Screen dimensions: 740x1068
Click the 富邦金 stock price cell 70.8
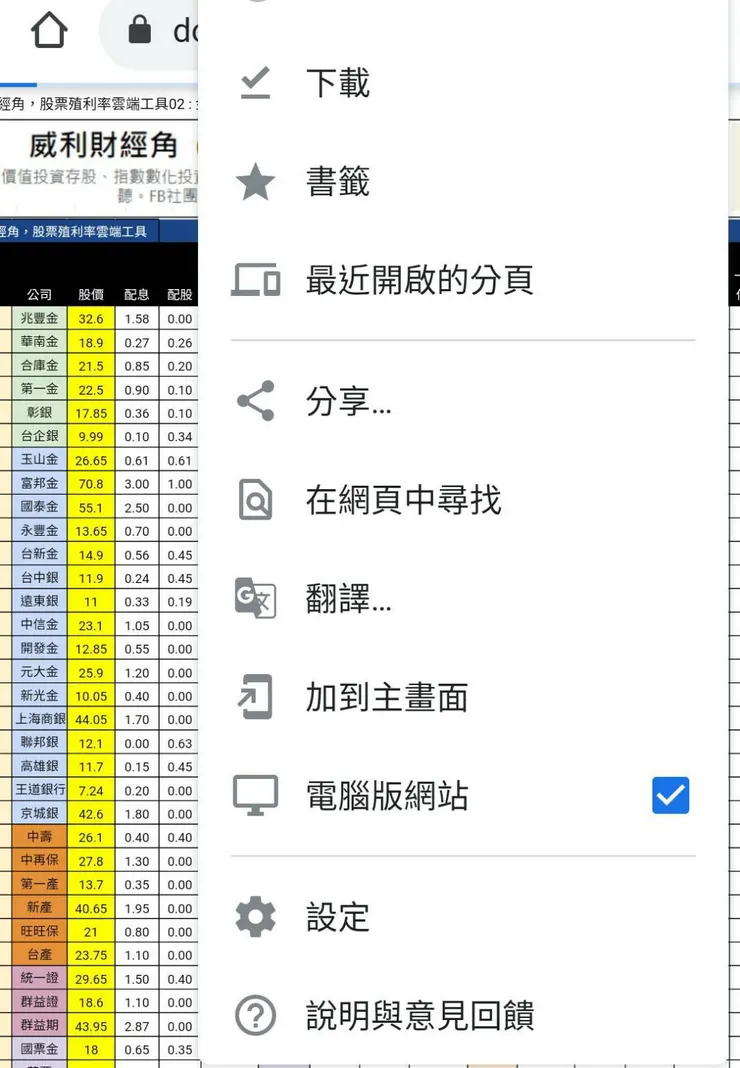[90, 483]
